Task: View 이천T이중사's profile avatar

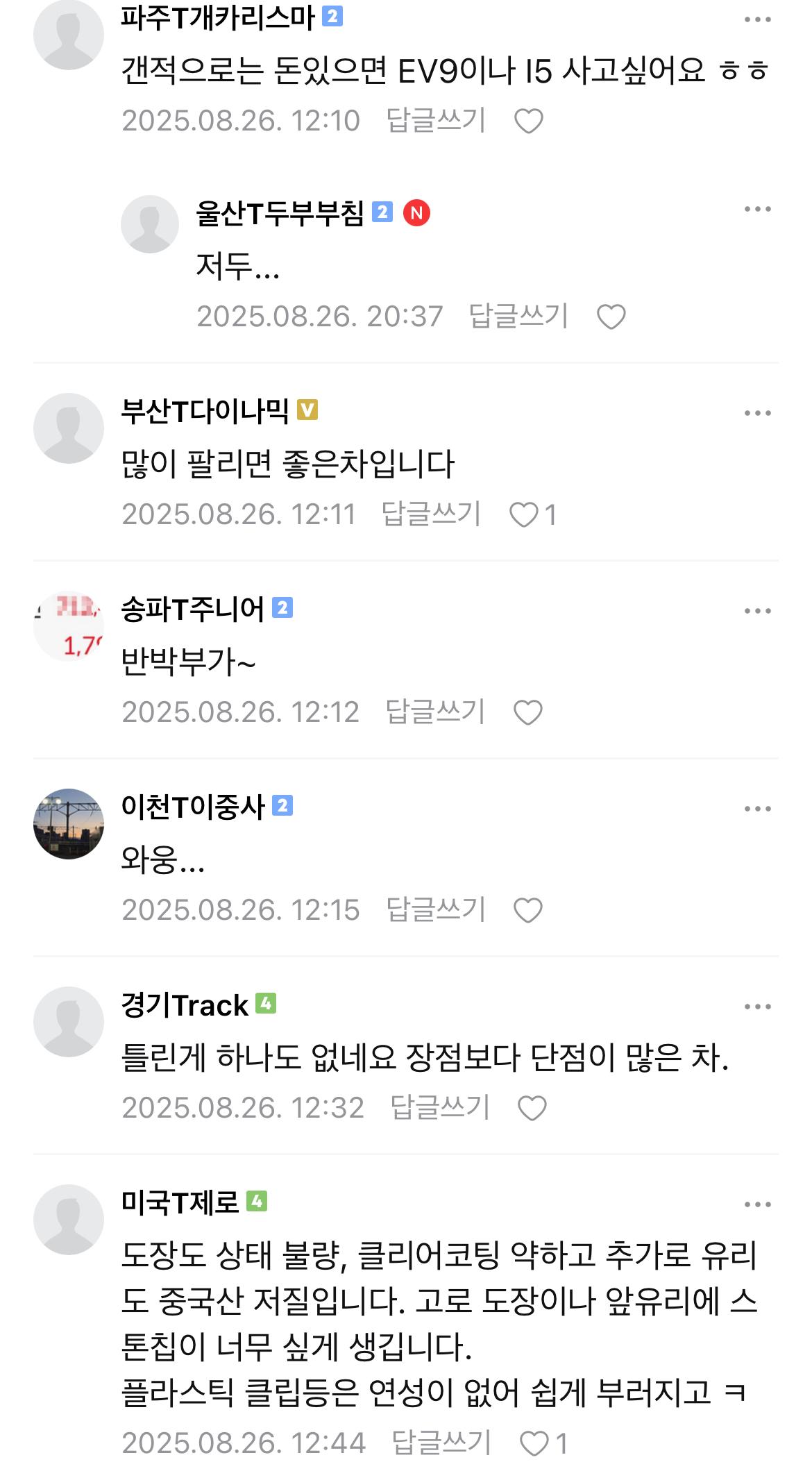Action: 69,824
